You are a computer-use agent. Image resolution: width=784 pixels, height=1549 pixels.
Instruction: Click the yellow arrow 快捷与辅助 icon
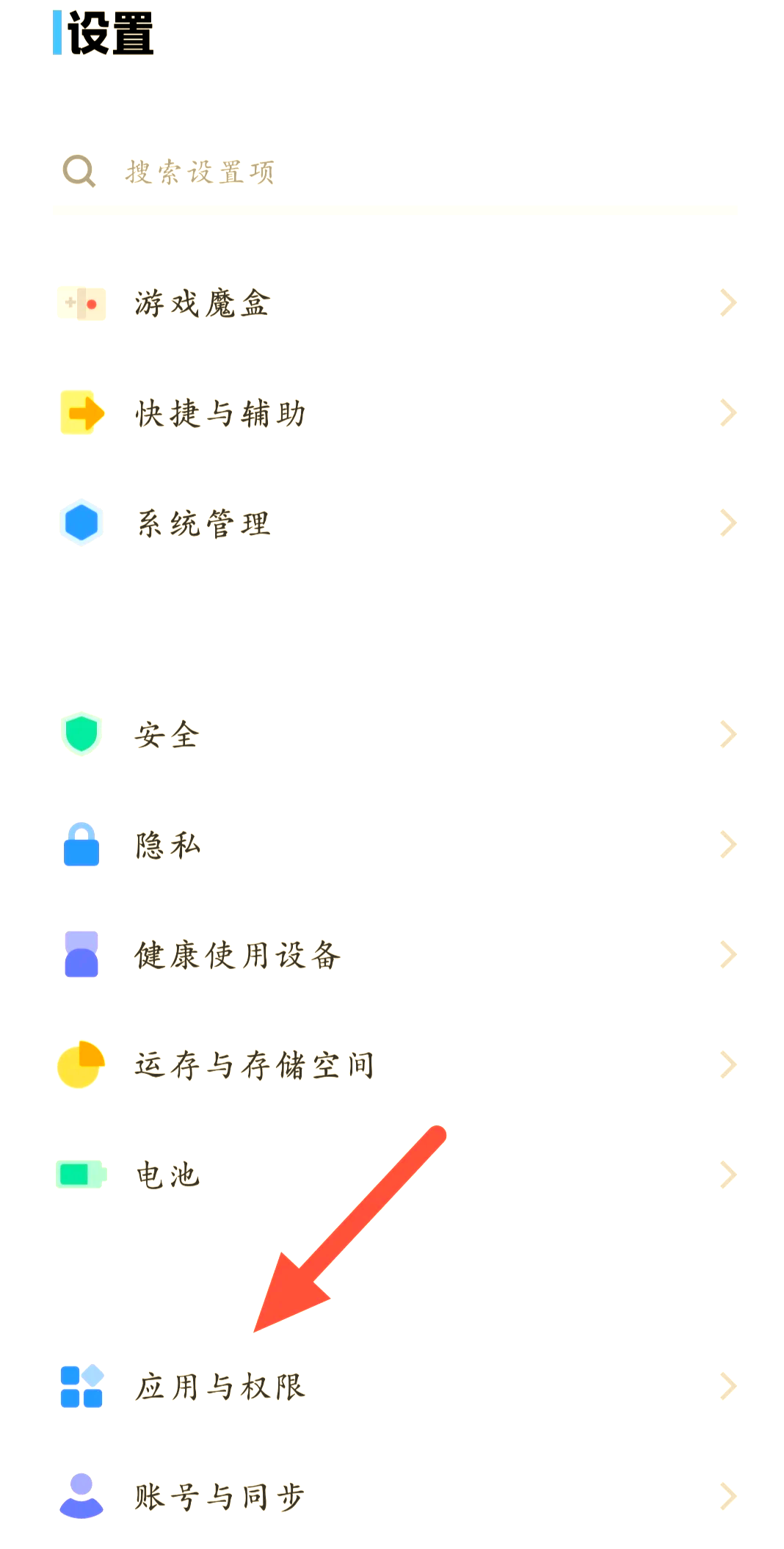point(81,413)
